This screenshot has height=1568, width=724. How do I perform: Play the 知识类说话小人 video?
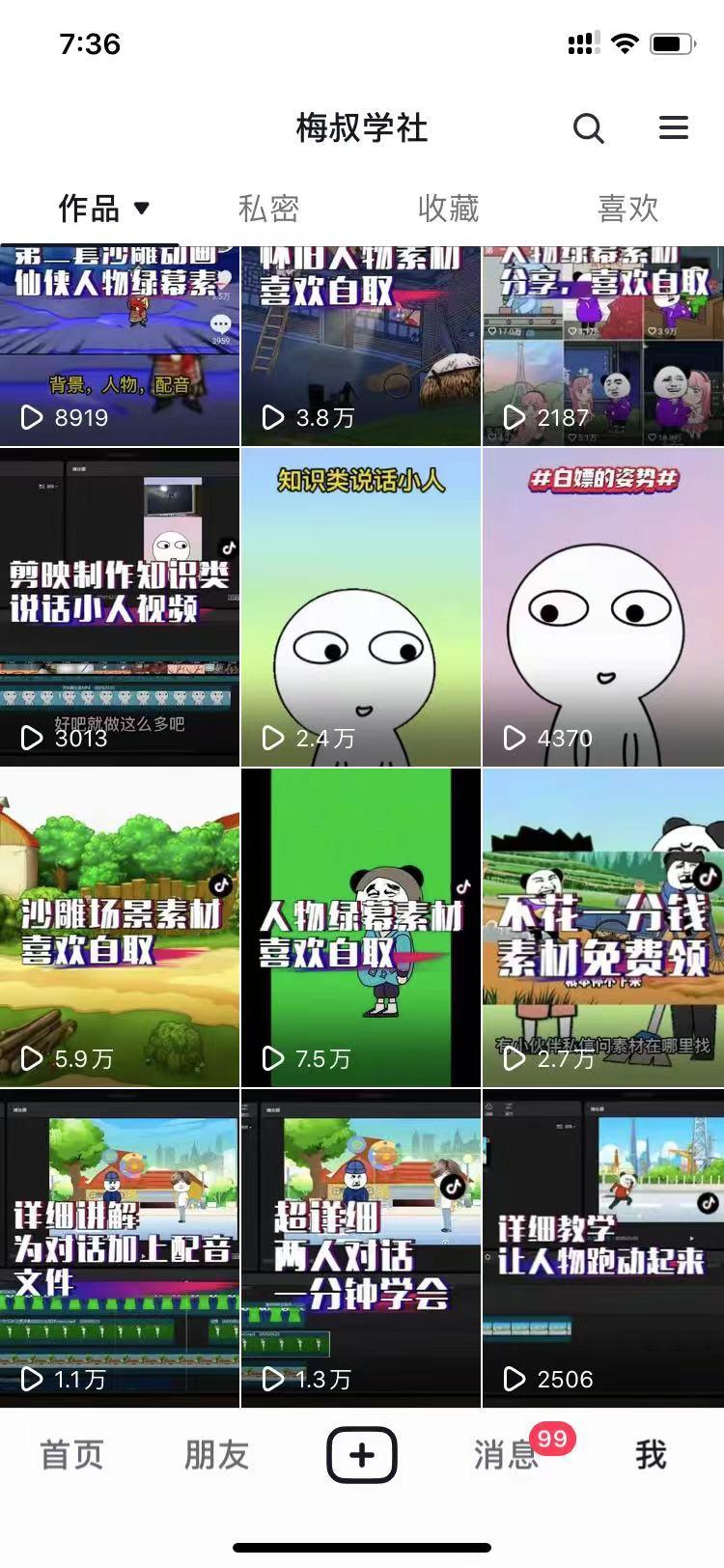pos(361,606)
